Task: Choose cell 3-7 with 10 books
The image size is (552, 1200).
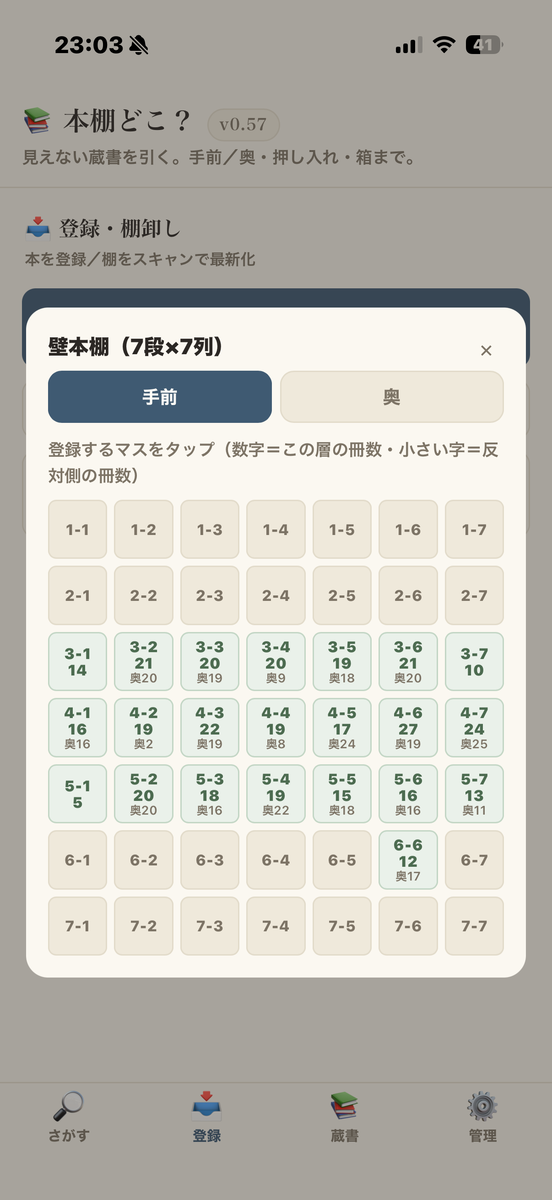Action: tap(474, 661)
